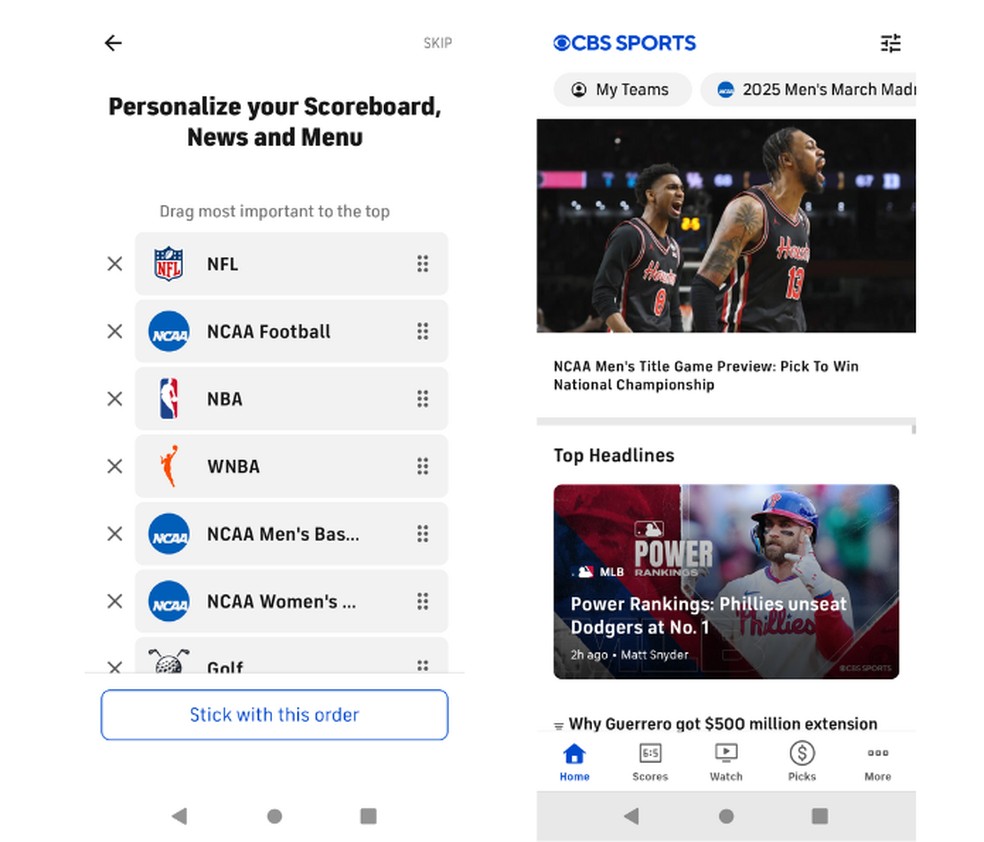Select the My Teams chip
Screen dimensions: 984x842
coord(621,90)
